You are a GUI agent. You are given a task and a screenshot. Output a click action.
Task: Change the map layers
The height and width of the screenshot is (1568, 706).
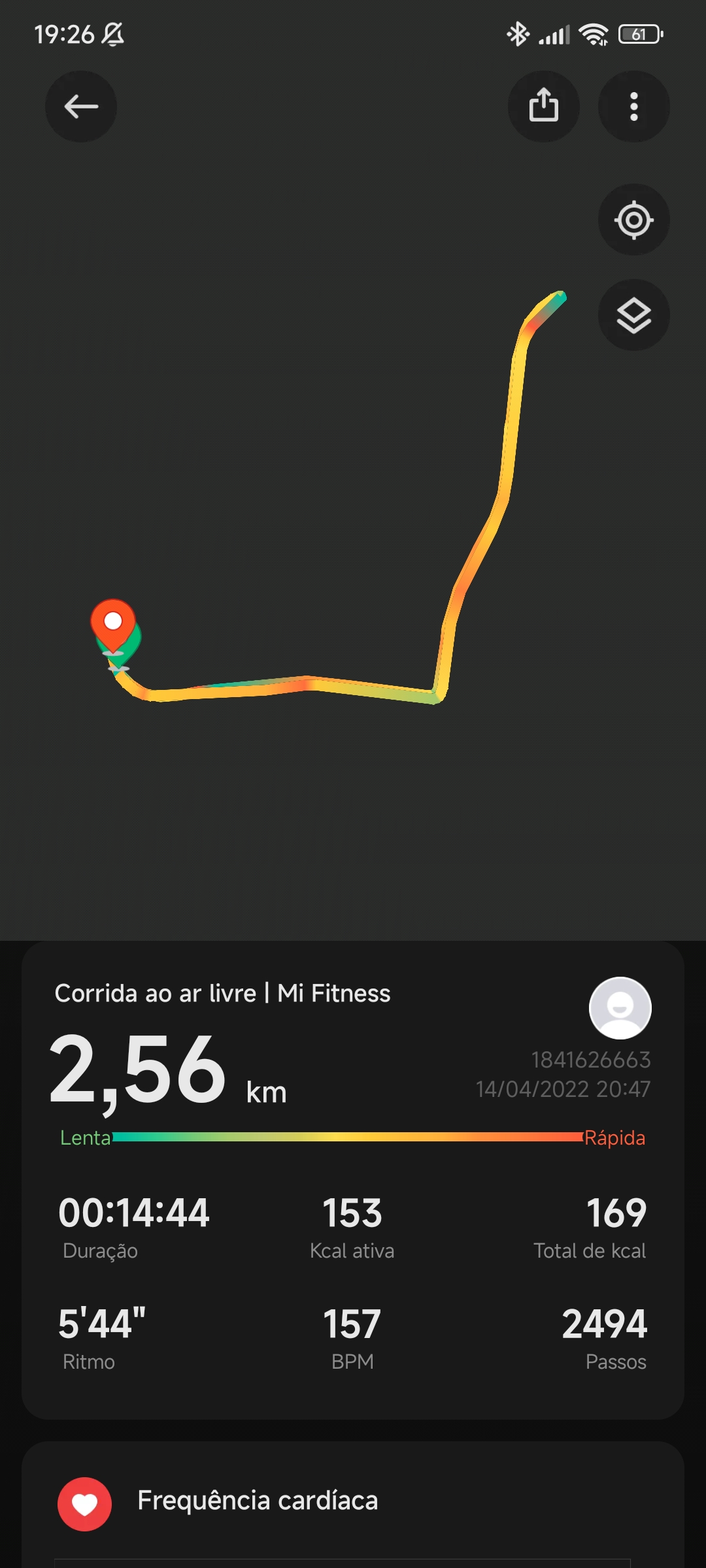point(634,315)
